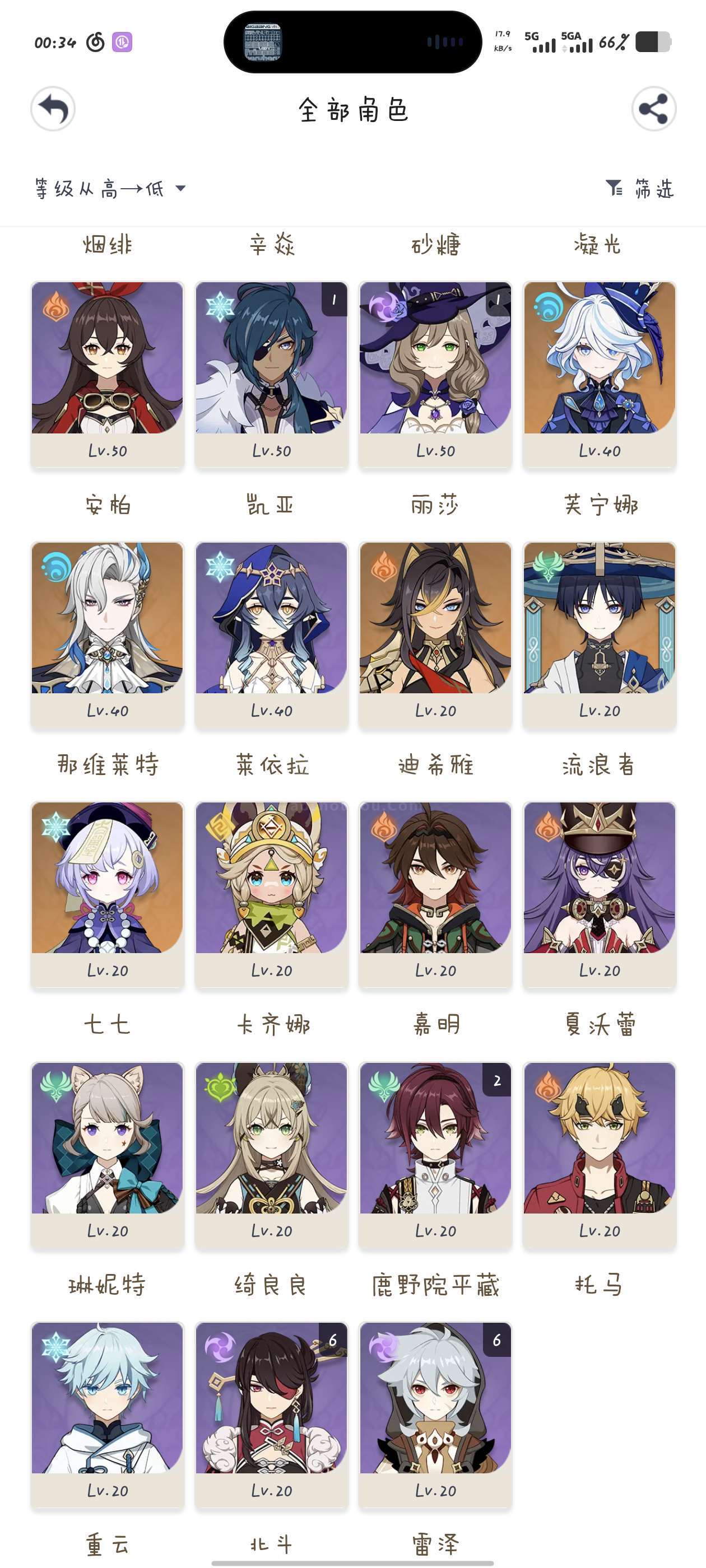Tap the share icon
The width and height of the screenshot is (706, 1568).
coord(654,109)
